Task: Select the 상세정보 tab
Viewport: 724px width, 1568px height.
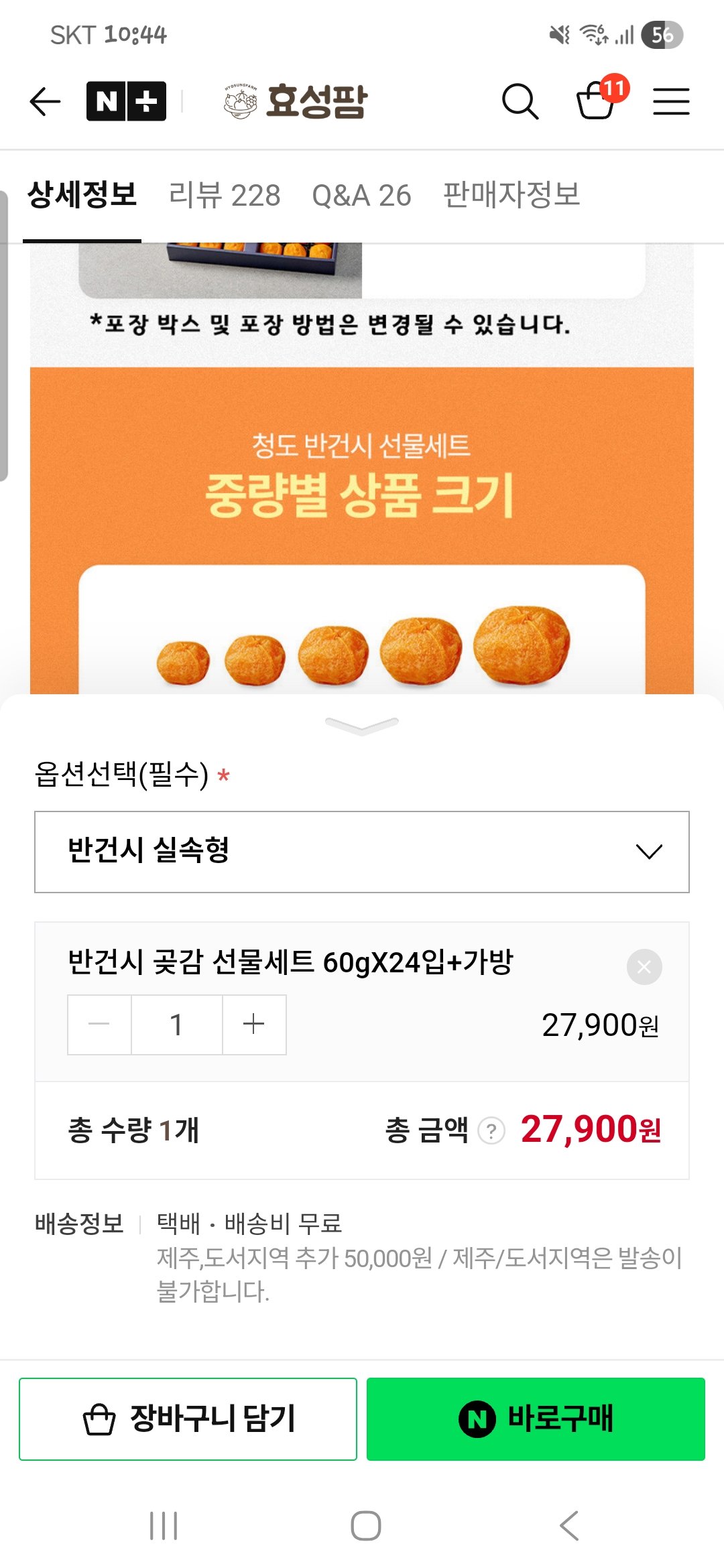Action: coord(82,196)
